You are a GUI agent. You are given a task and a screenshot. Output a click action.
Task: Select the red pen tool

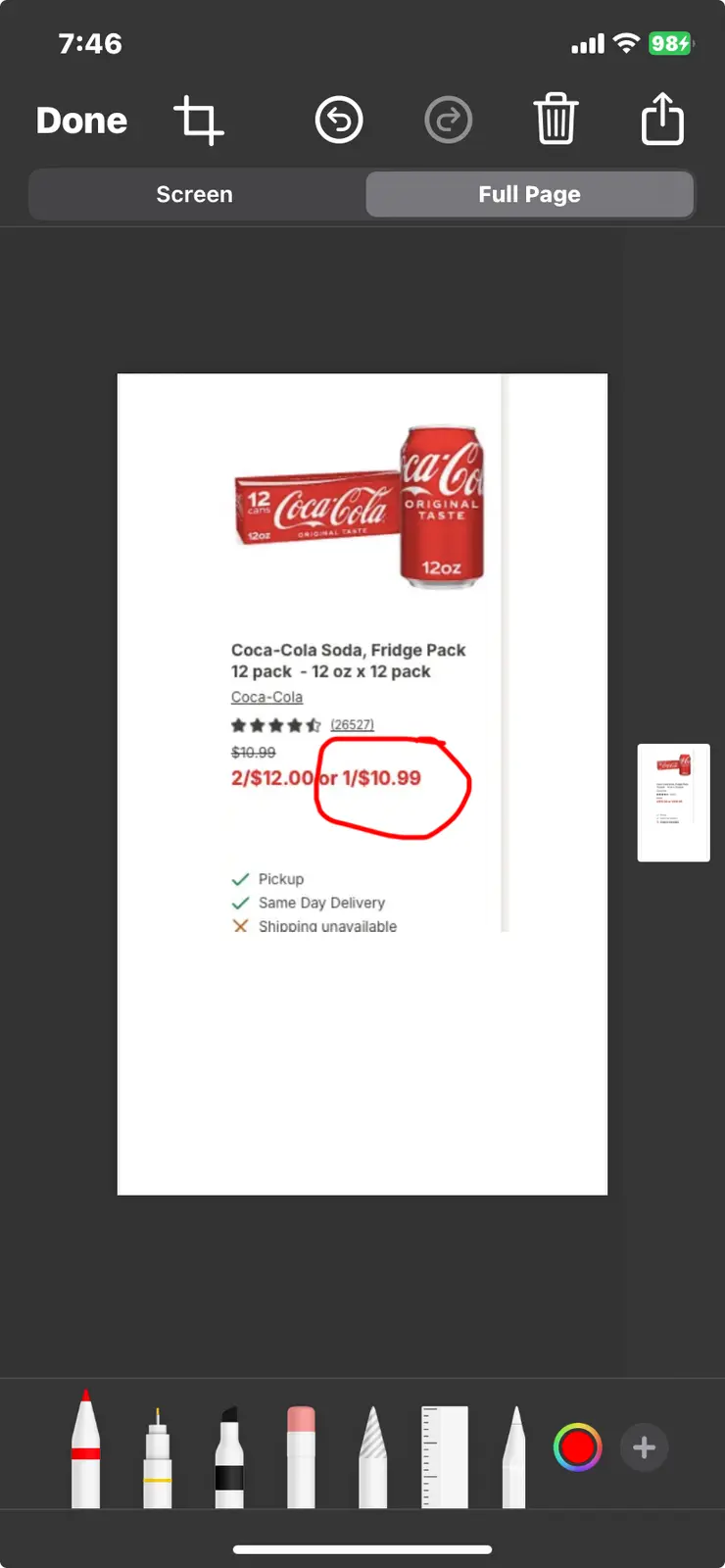click(86, 1450)
